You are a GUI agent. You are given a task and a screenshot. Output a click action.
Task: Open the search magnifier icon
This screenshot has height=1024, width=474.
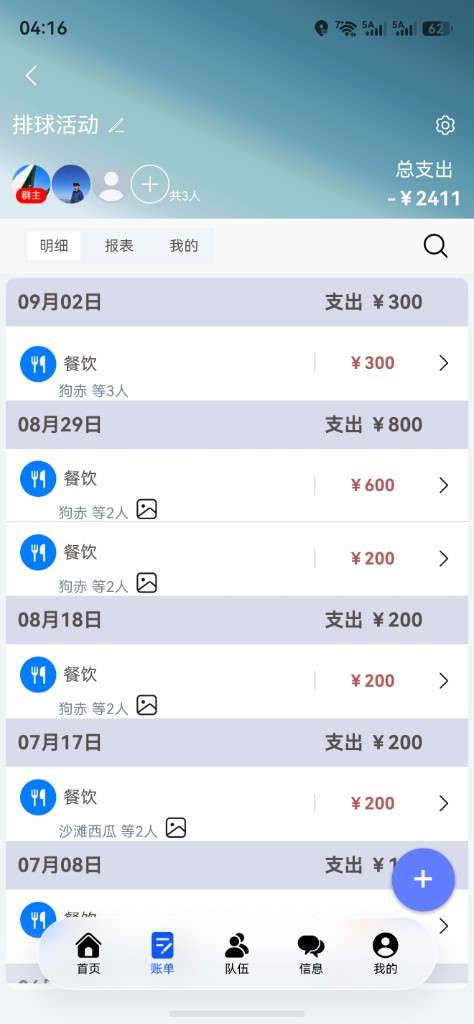tap(435, 246)
